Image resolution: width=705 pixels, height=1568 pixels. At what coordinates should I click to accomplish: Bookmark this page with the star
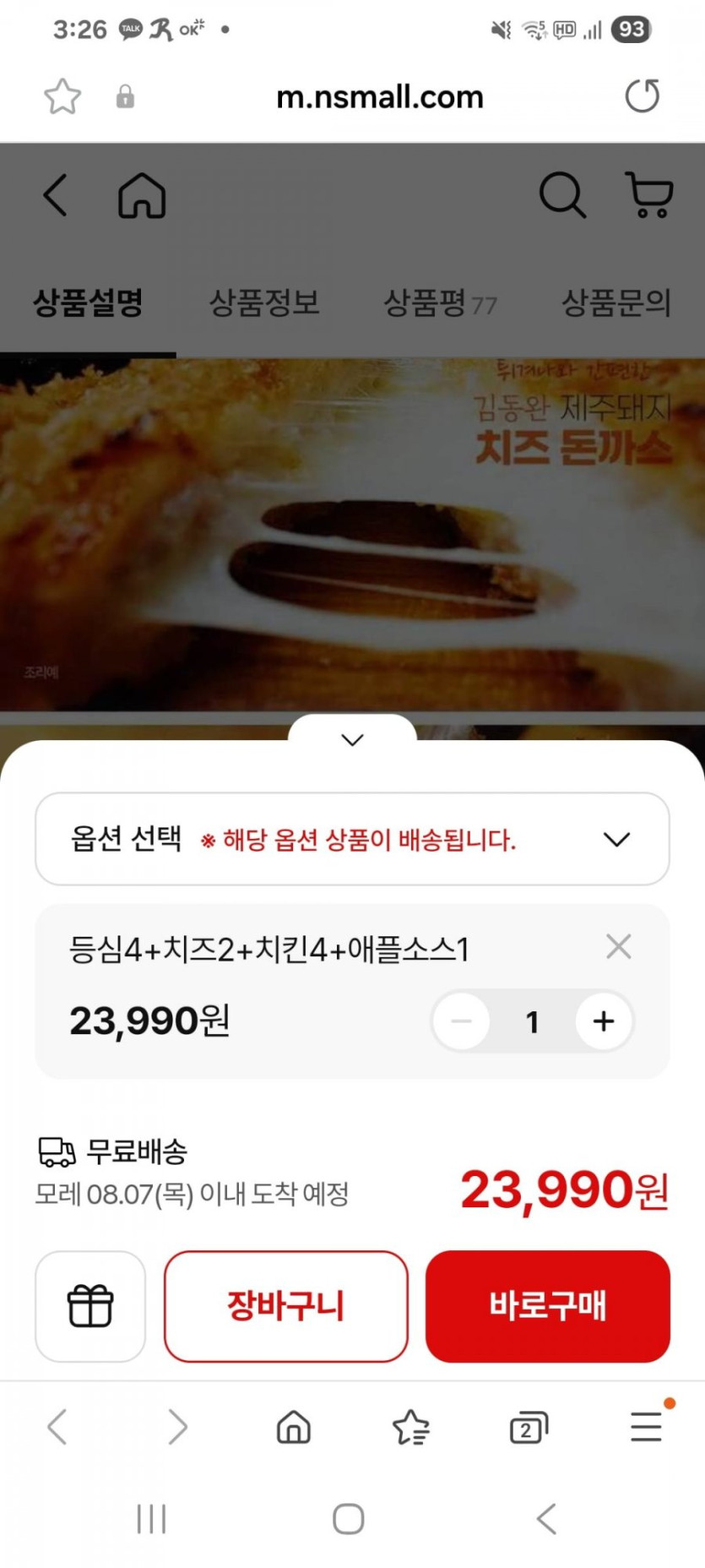pyautogui.click(x=62, y=97)
